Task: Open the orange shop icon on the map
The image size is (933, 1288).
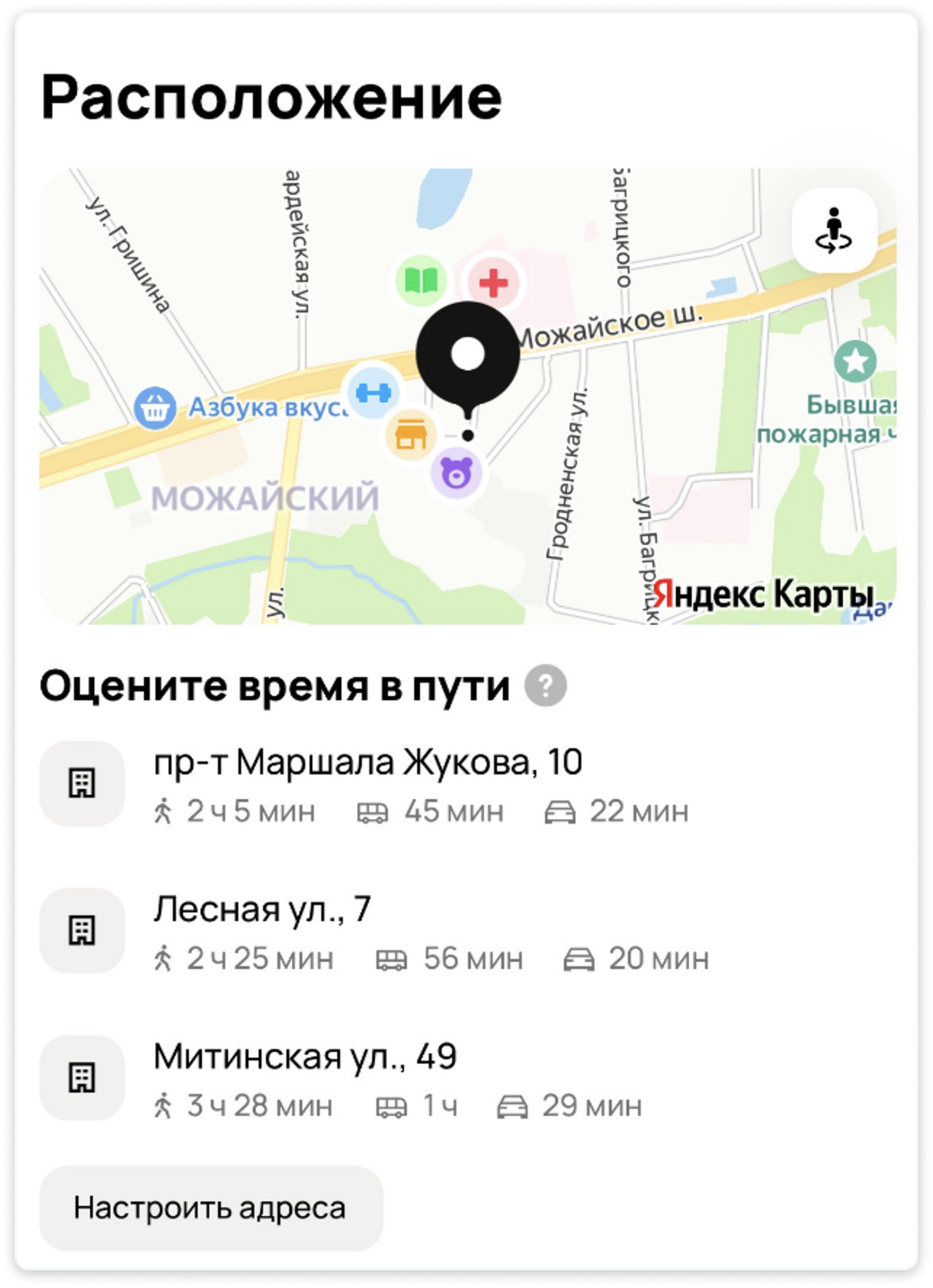Action: 411,434
